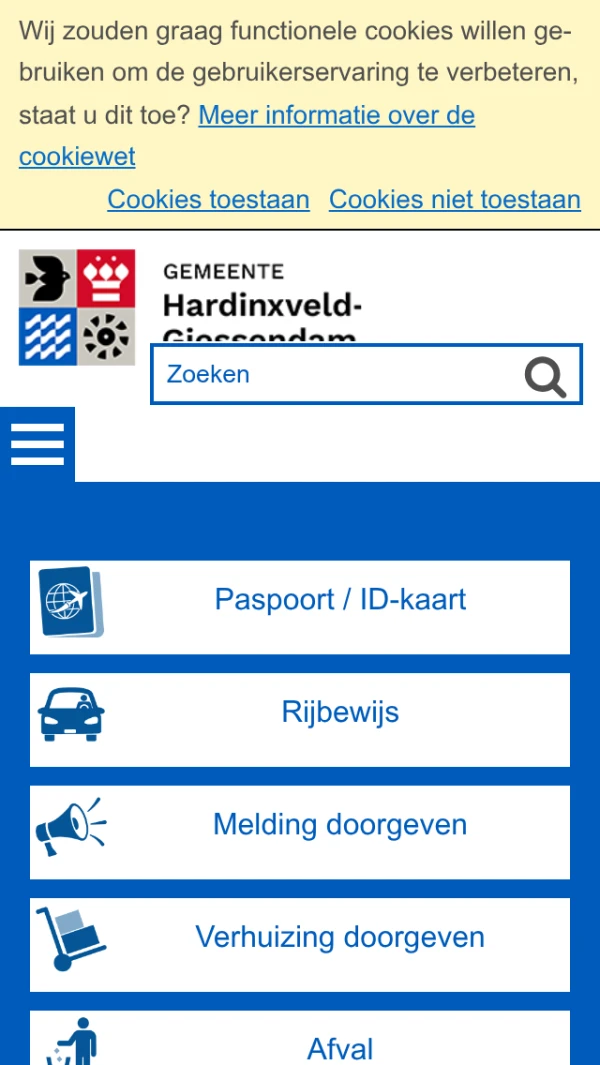600x1065 pixels.
Task: Open the hamburger navigation menu
Action: pos(37,443)
